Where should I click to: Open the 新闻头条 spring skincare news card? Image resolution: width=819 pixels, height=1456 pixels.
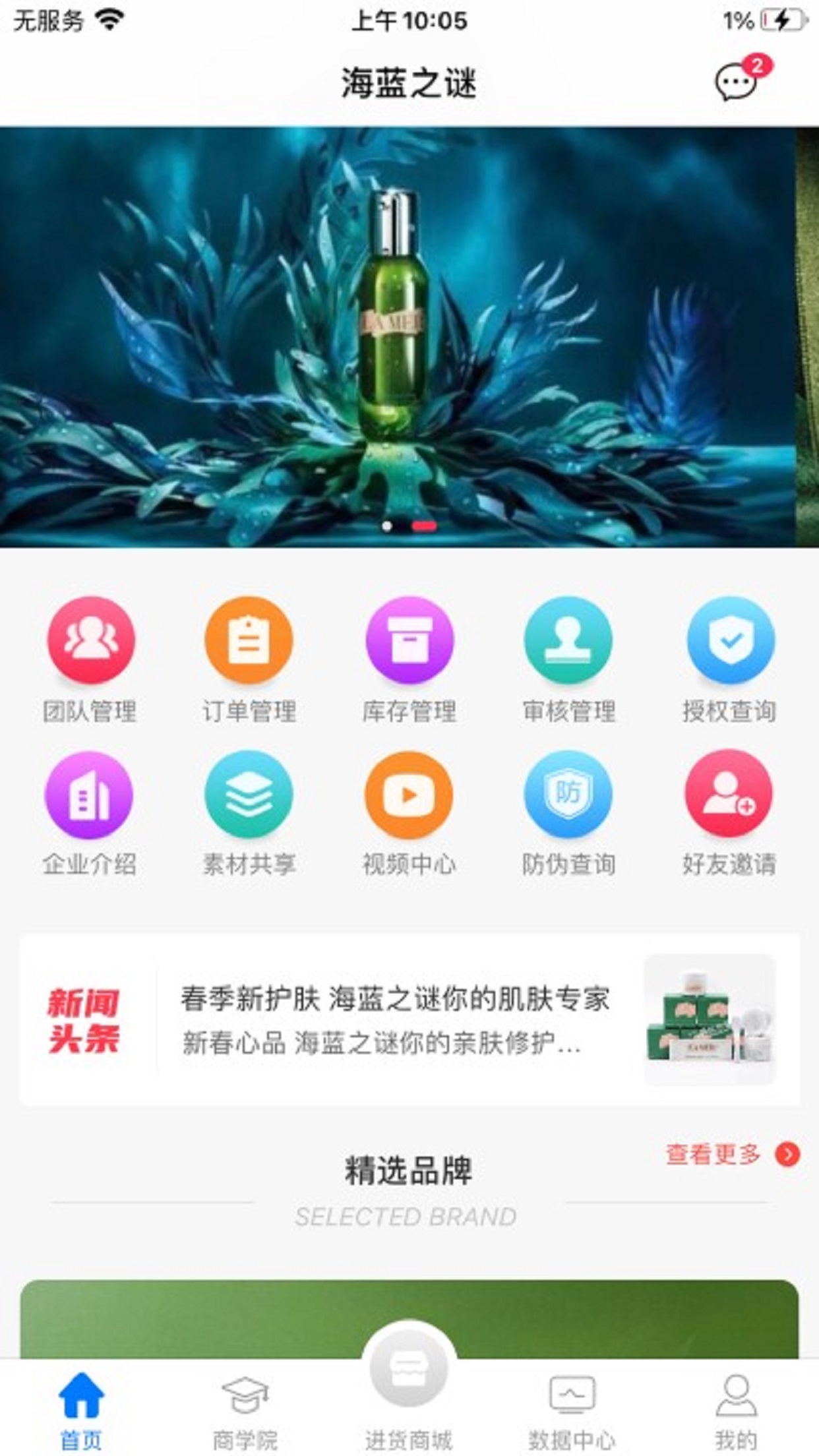409,1019
